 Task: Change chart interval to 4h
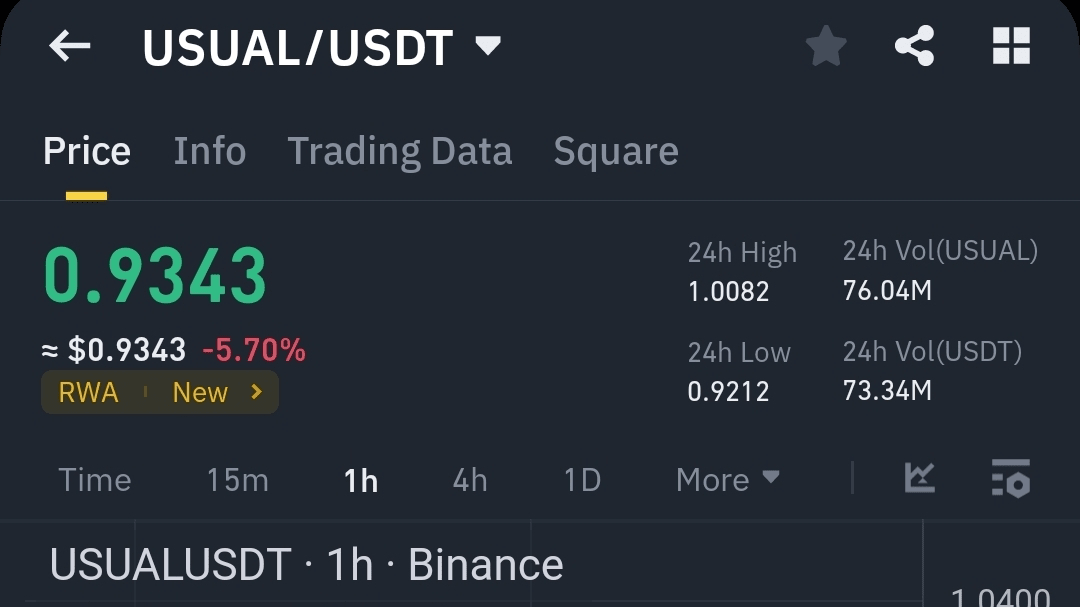(x=470, y=480)
